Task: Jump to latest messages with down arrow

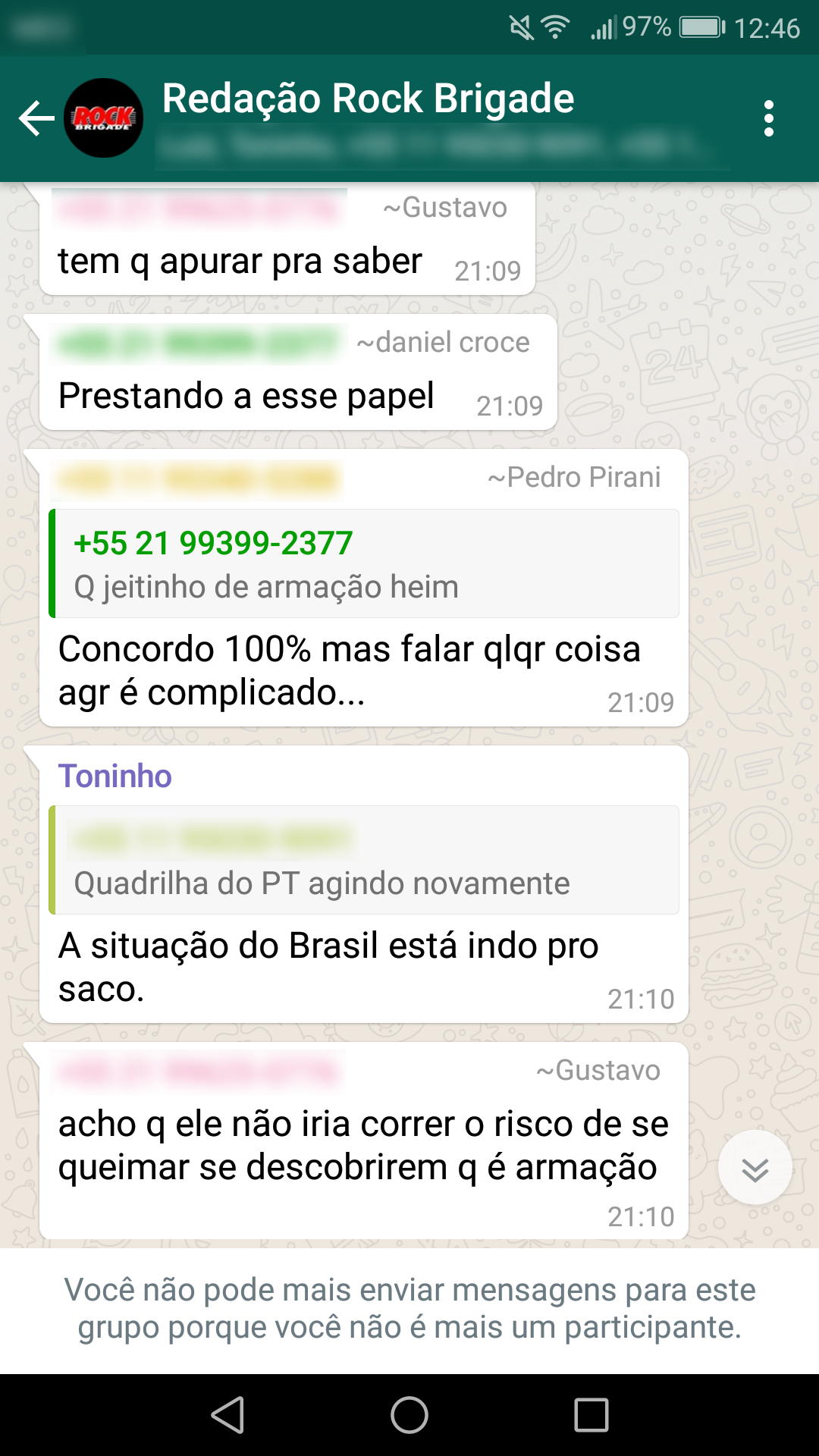Action: click(755, 1168)
